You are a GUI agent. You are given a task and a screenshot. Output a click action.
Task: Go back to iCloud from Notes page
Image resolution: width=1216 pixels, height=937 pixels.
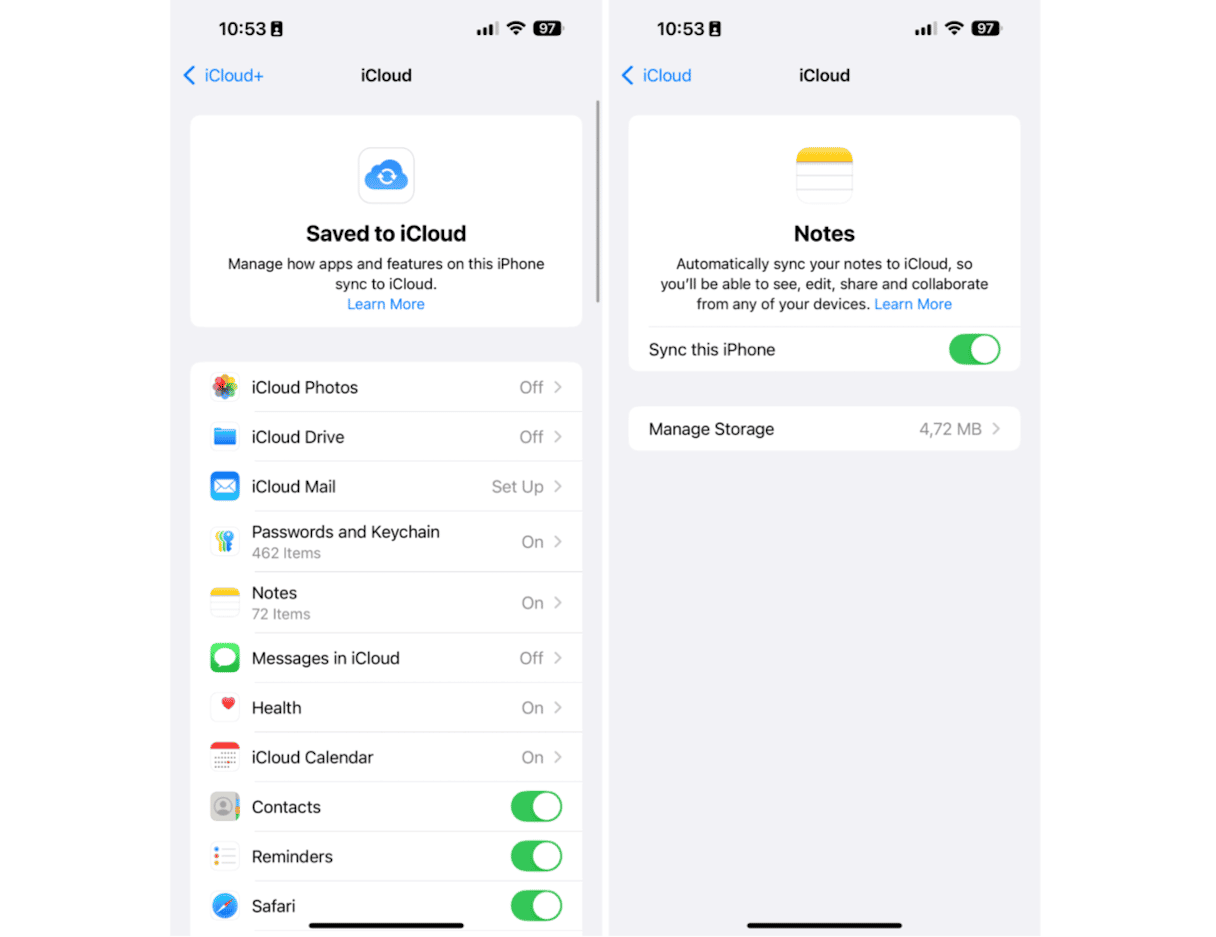pos(657,76)
